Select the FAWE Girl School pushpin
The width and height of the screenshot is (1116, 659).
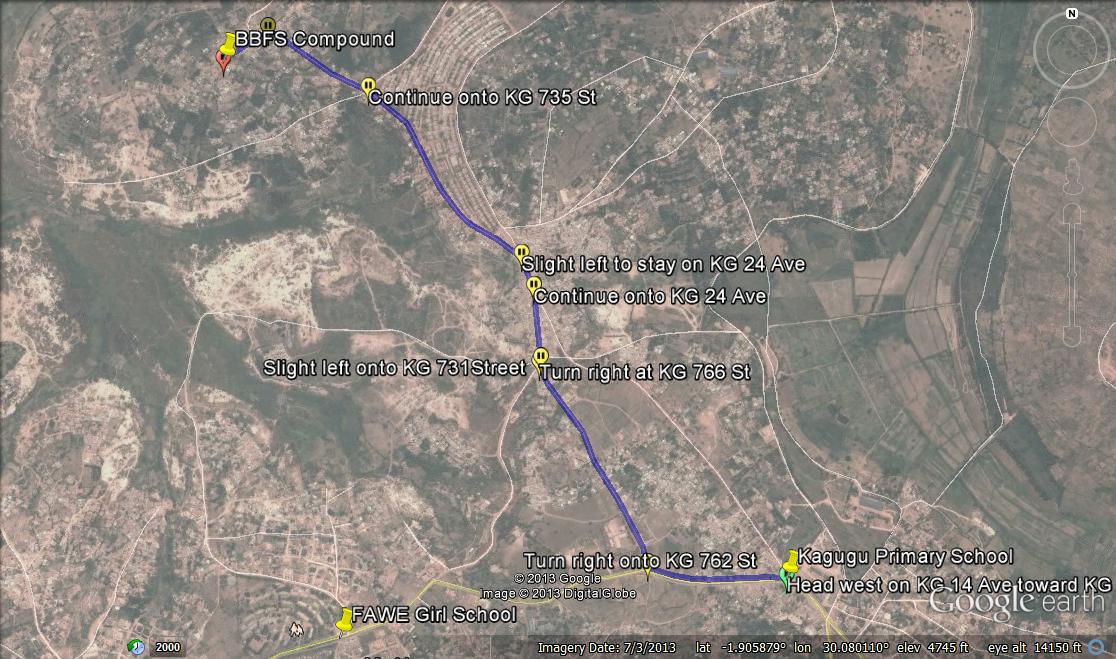[x=346, y=619]
